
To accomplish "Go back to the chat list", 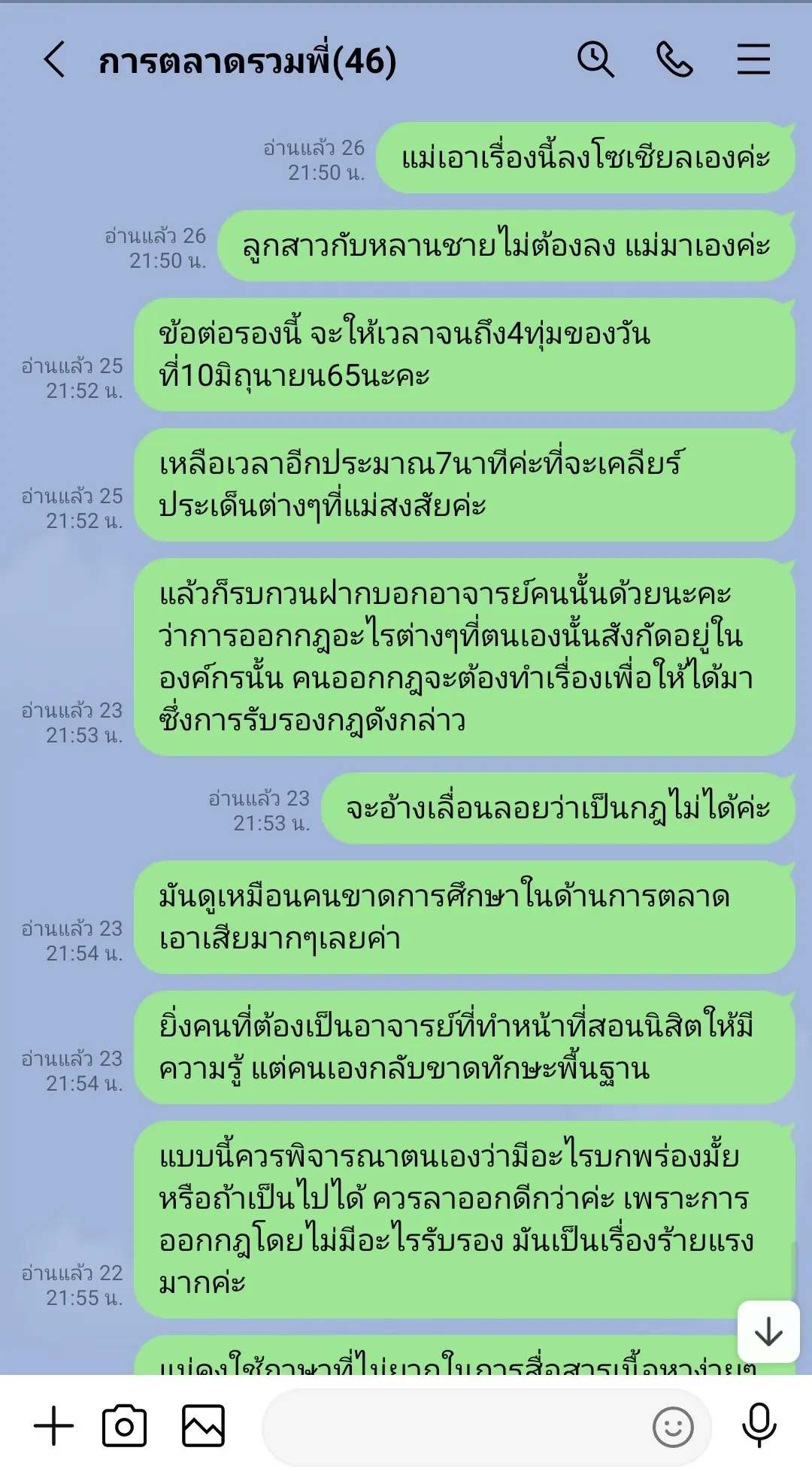I will point(54,60).
